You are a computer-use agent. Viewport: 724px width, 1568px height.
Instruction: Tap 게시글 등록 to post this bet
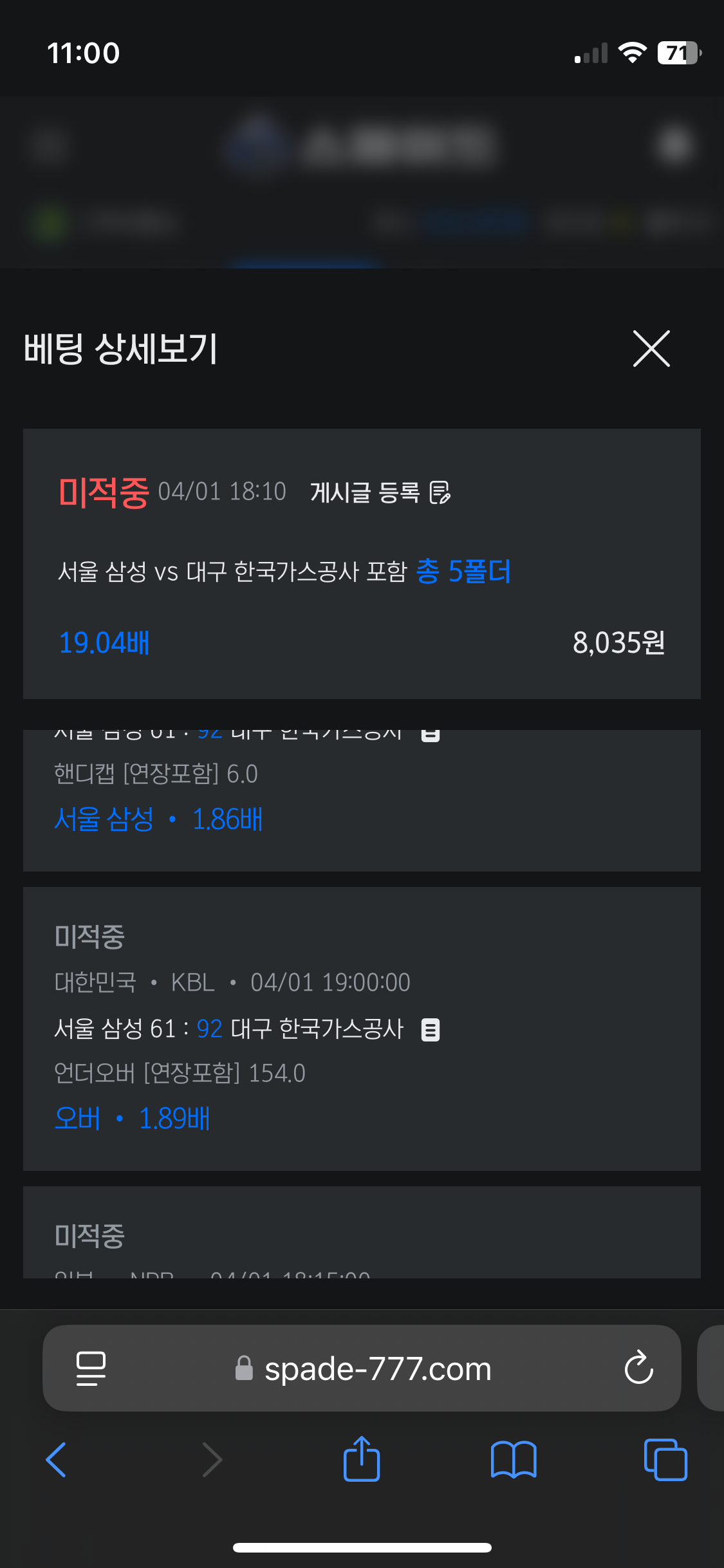click(x=380, y=492)
